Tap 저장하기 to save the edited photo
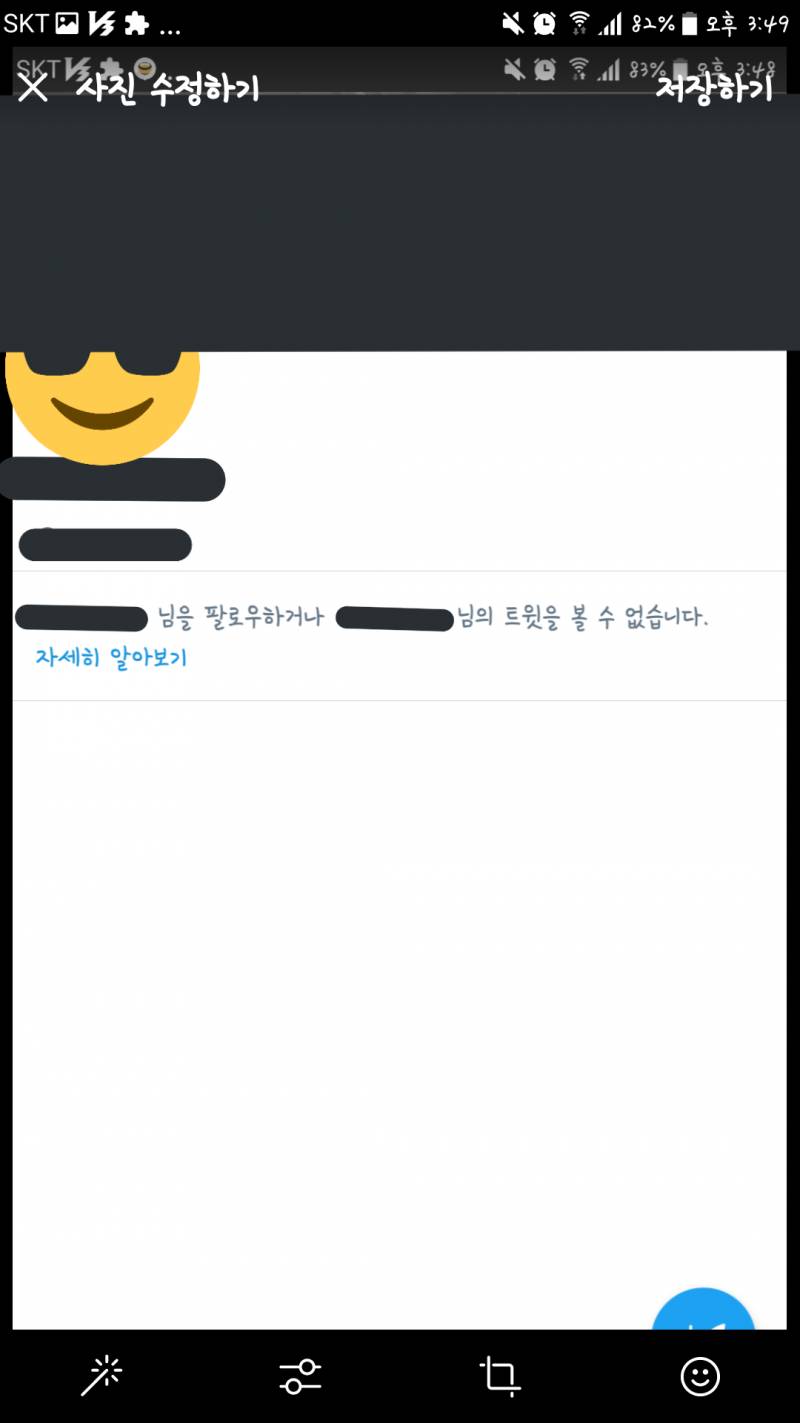800x1423 pixels. click(x=712, y=90)
